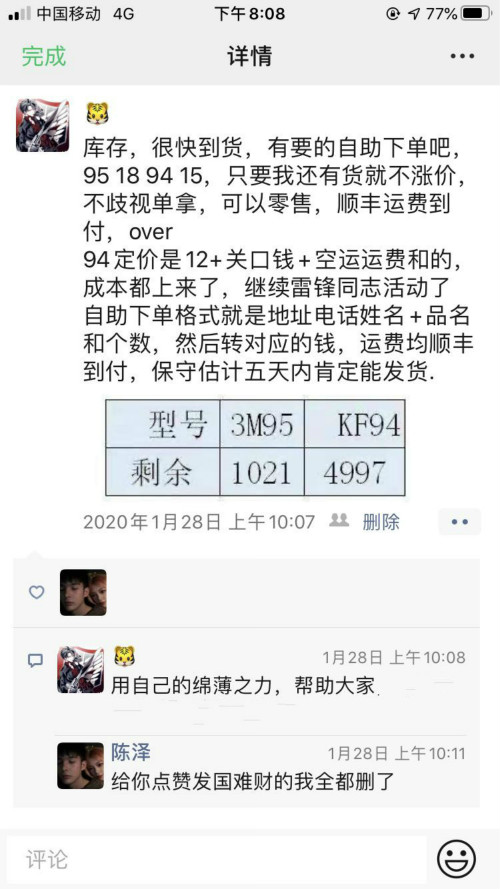Open the post author's avatar
The height and width of the screenshot is (889, 500).
point(43,125)
